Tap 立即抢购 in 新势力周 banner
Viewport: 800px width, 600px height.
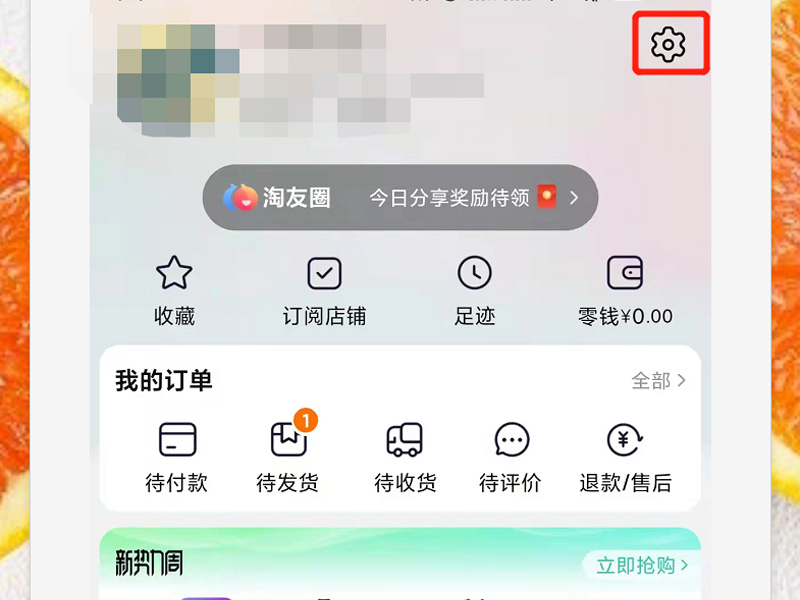pyautogui.click(x=641, y=566)
